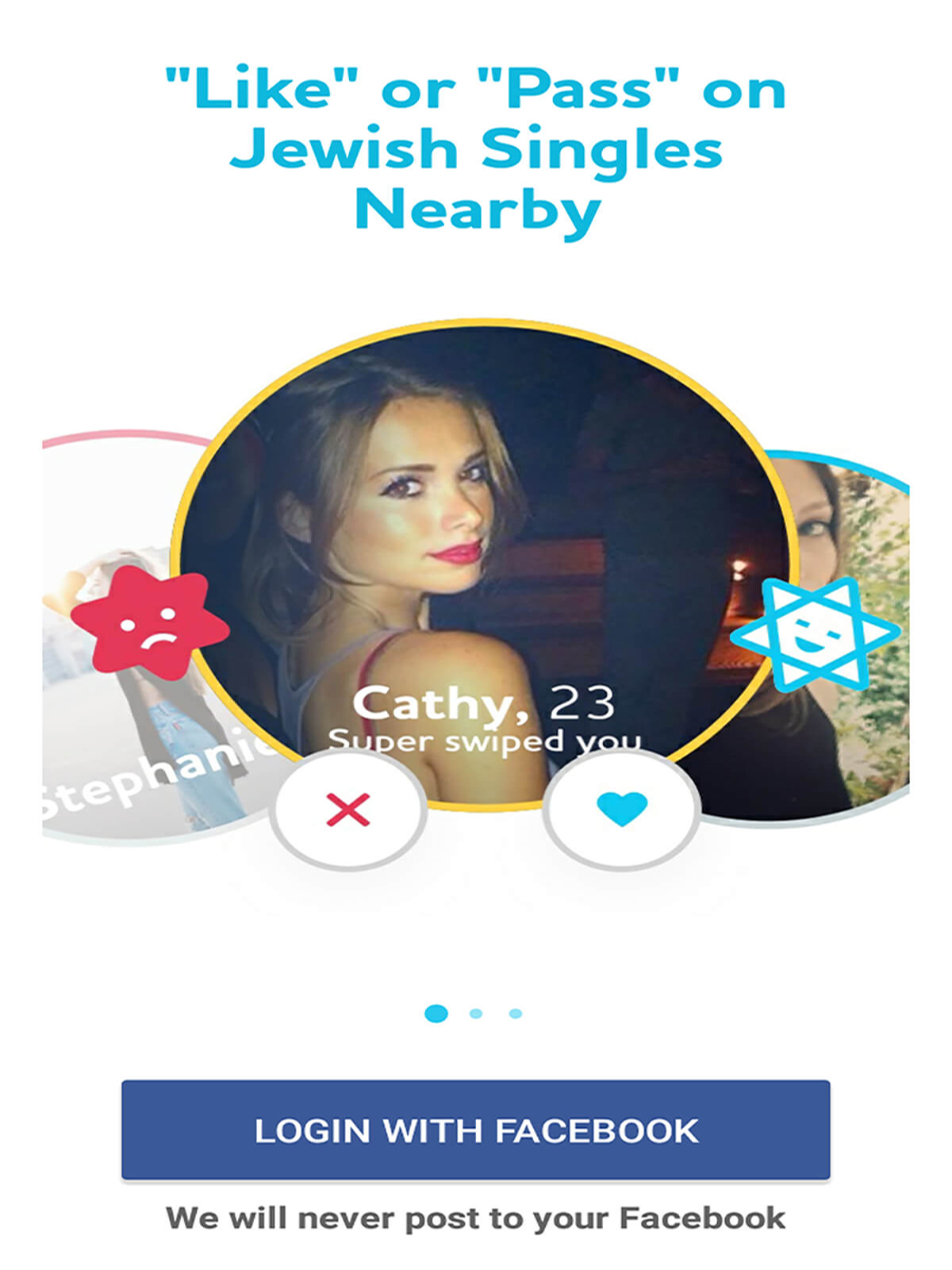Jump to the second onboarding page dot
This screenshot has height=1270, width=952.
click(x=476, y=1014)
